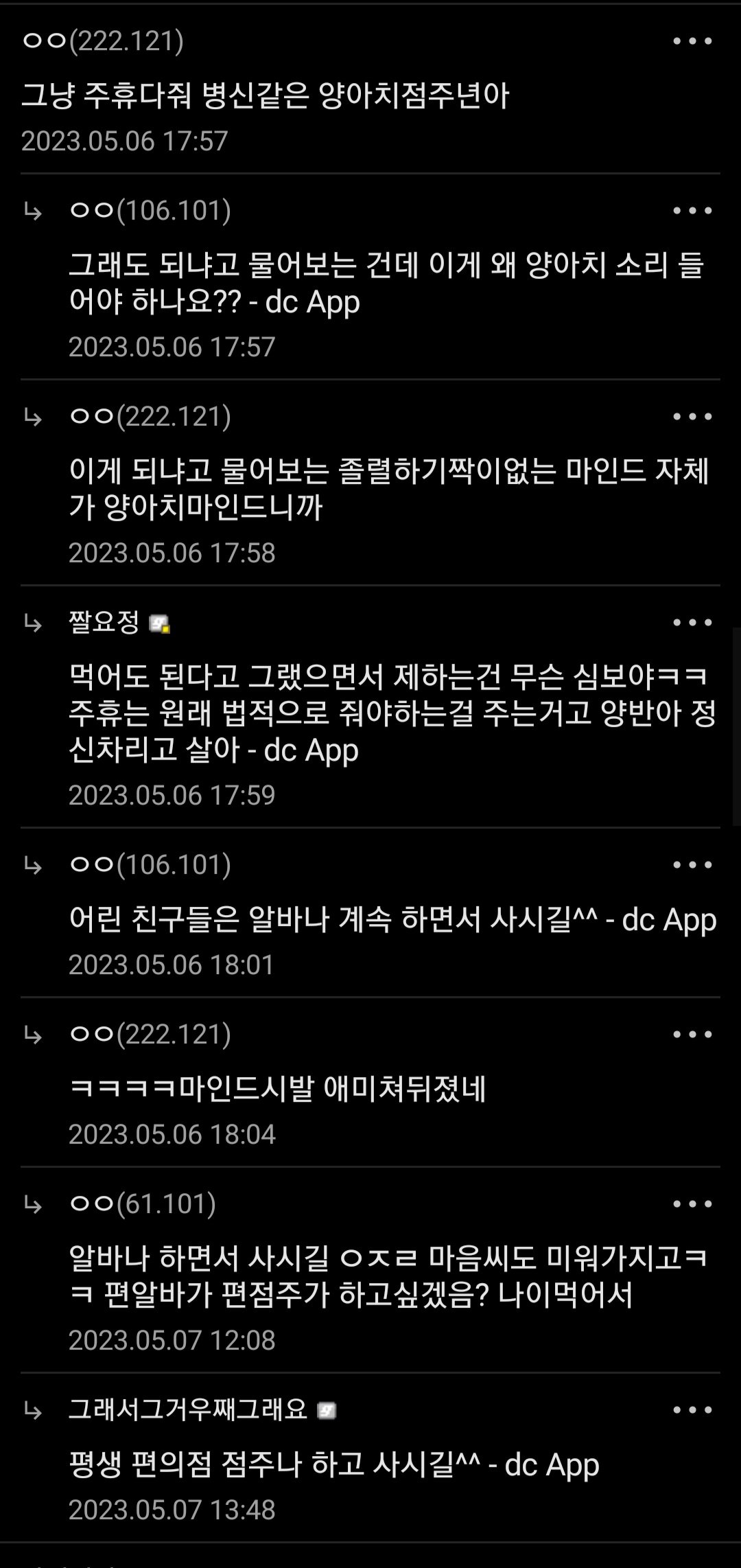
Task: Open the options menu on the ㅇㅇ(61.101) reply
Action: 692,1204
